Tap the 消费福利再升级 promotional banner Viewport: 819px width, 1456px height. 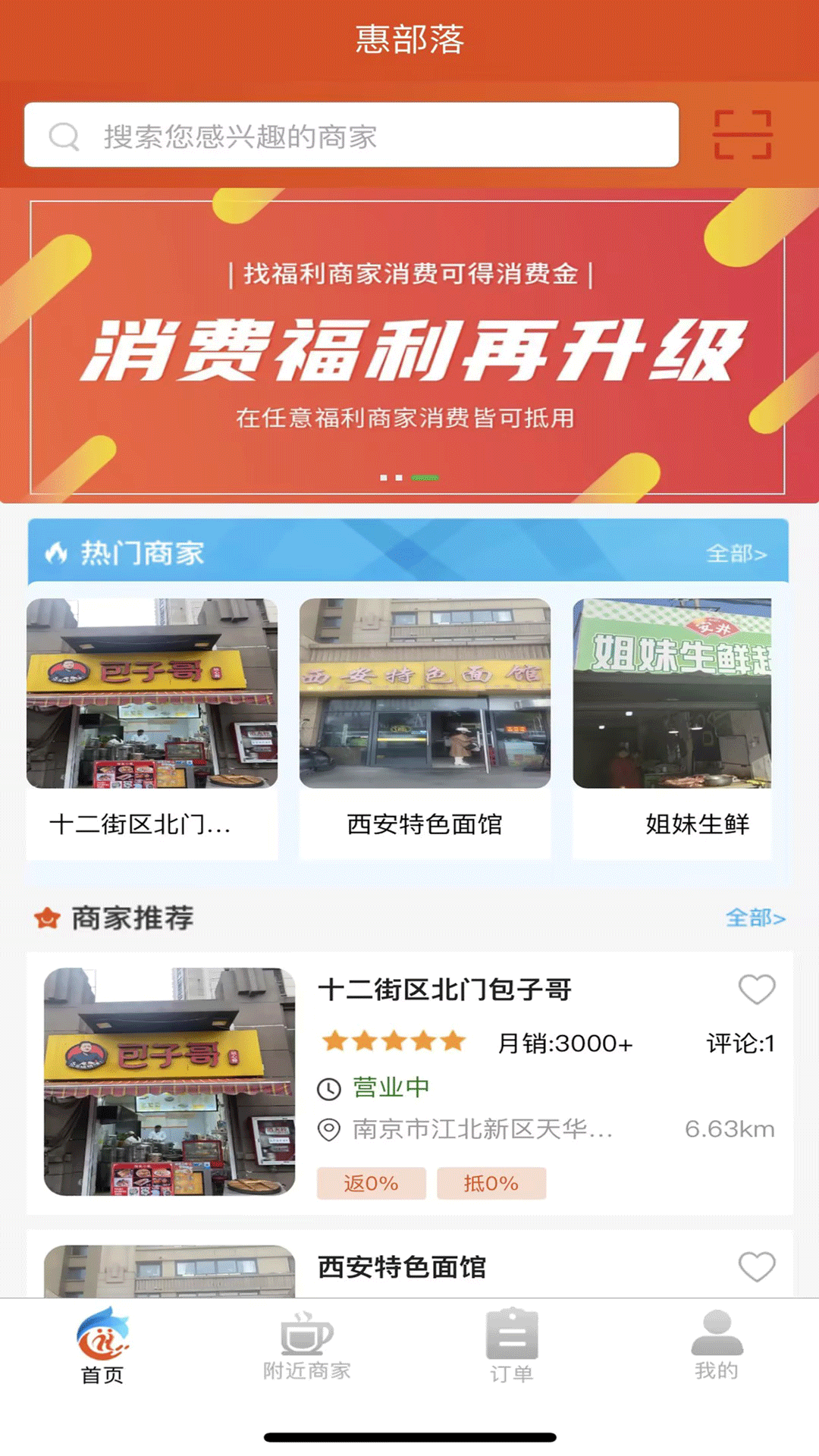409,350
